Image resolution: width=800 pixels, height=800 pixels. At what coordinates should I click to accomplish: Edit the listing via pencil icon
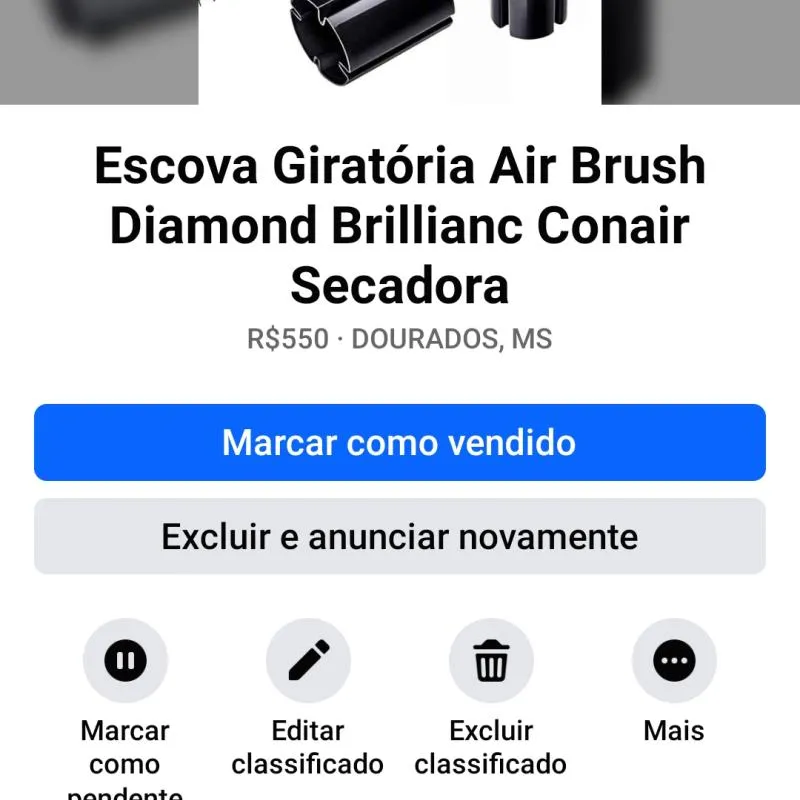pyautogui.click(x=308, y=660)
